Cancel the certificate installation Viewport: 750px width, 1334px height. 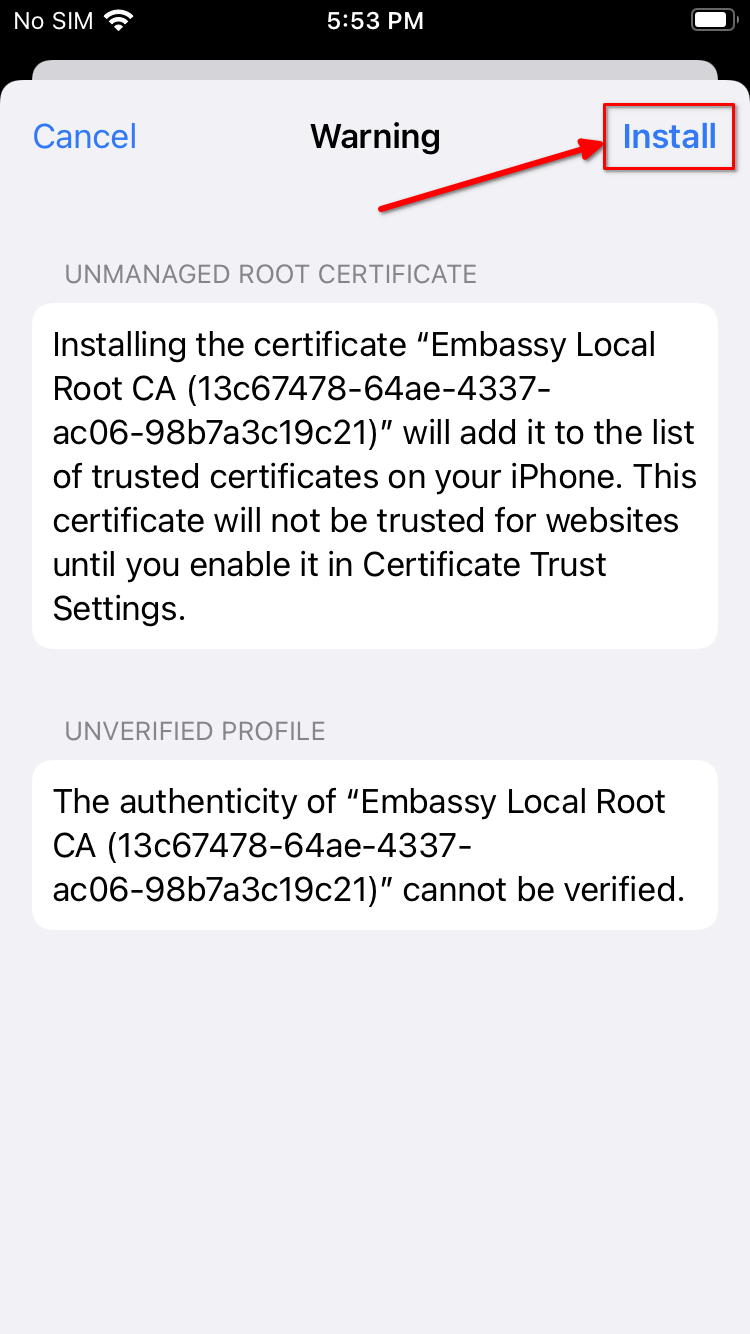click(x=85, y=136)
